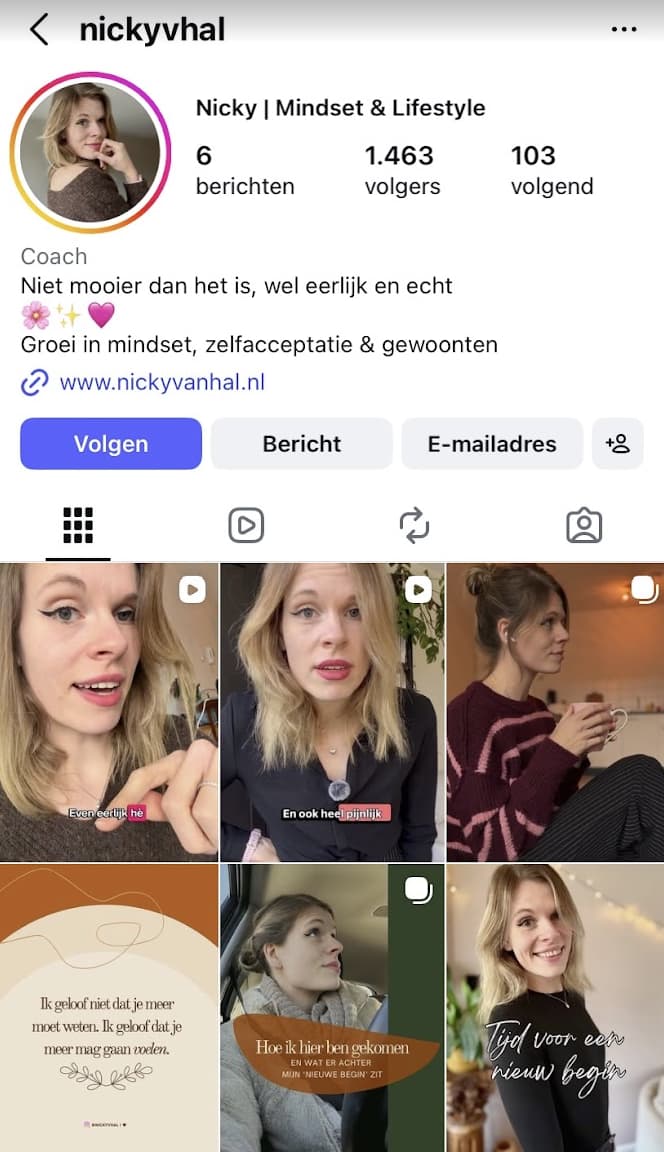
Task: Open the 103 volgend list
Action: point(551,170)
